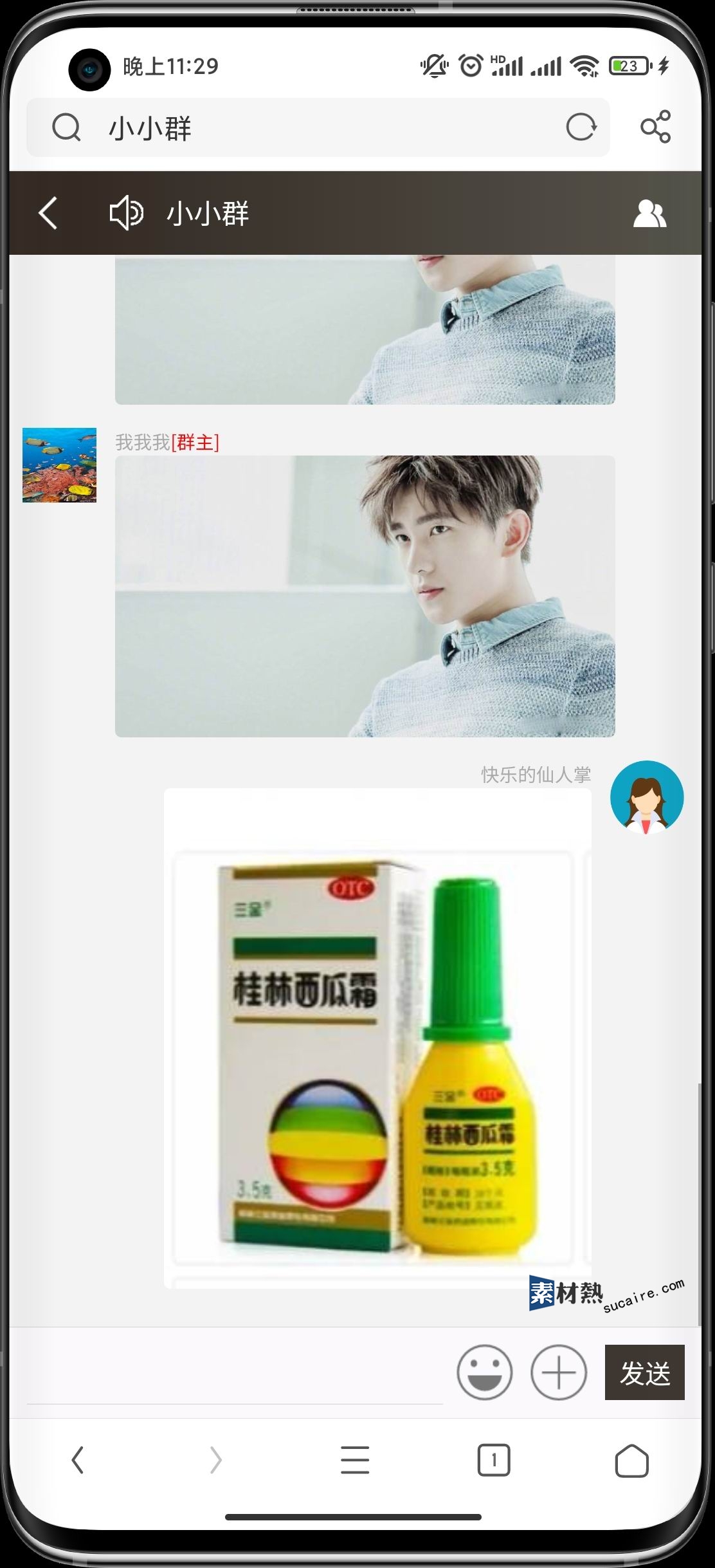Open the group members list icon

pyautogui.click(x=649, y=214)
